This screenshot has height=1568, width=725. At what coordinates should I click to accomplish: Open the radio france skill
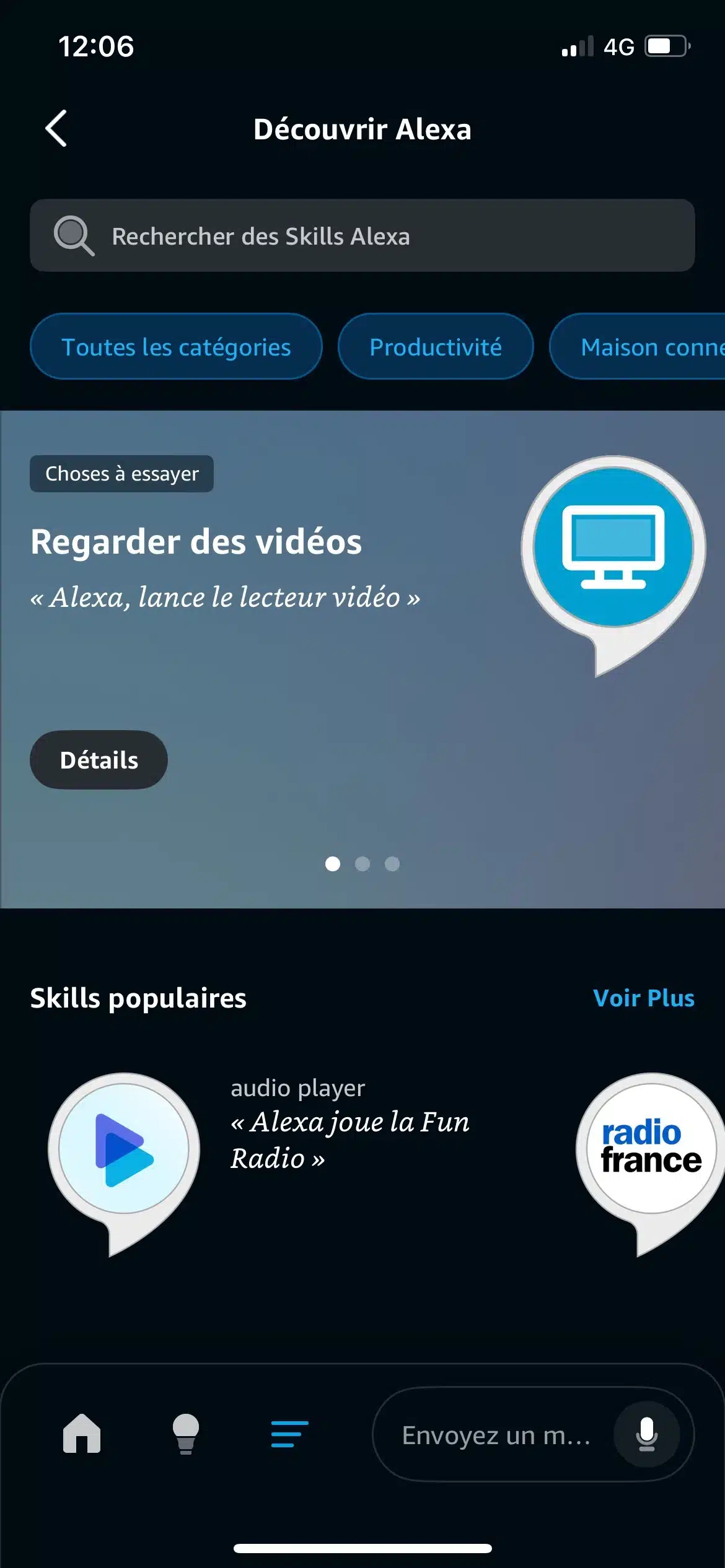click(650, 1164)
